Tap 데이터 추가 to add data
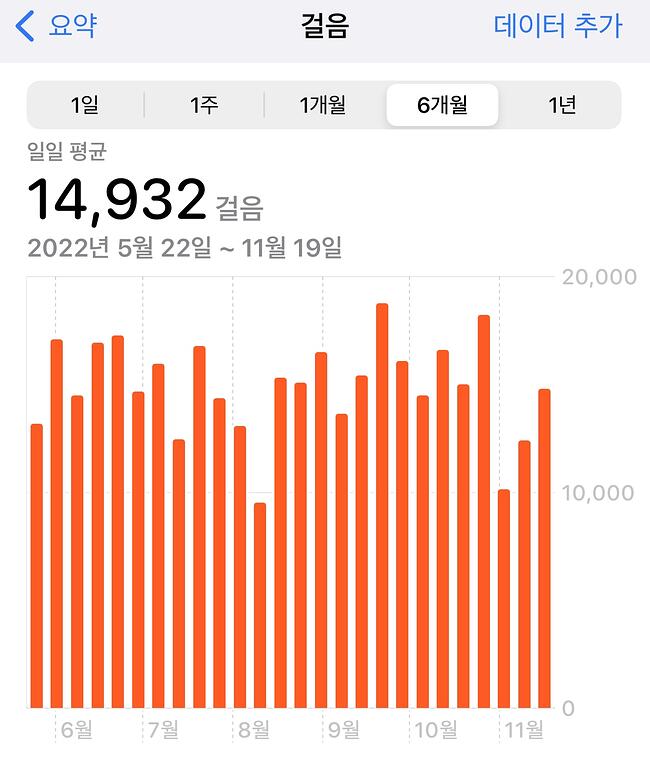This screenshot has width=650, height=762. coord(557,26)
